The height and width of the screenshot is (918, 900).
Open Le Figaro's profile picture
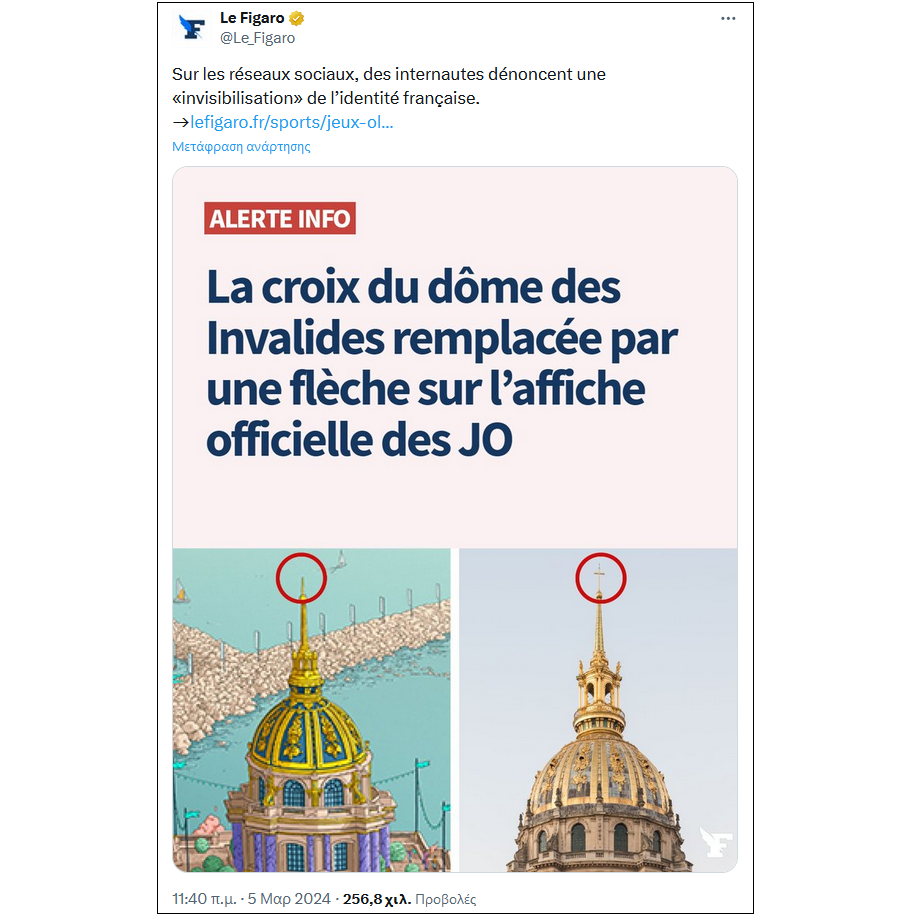[191, 27]
